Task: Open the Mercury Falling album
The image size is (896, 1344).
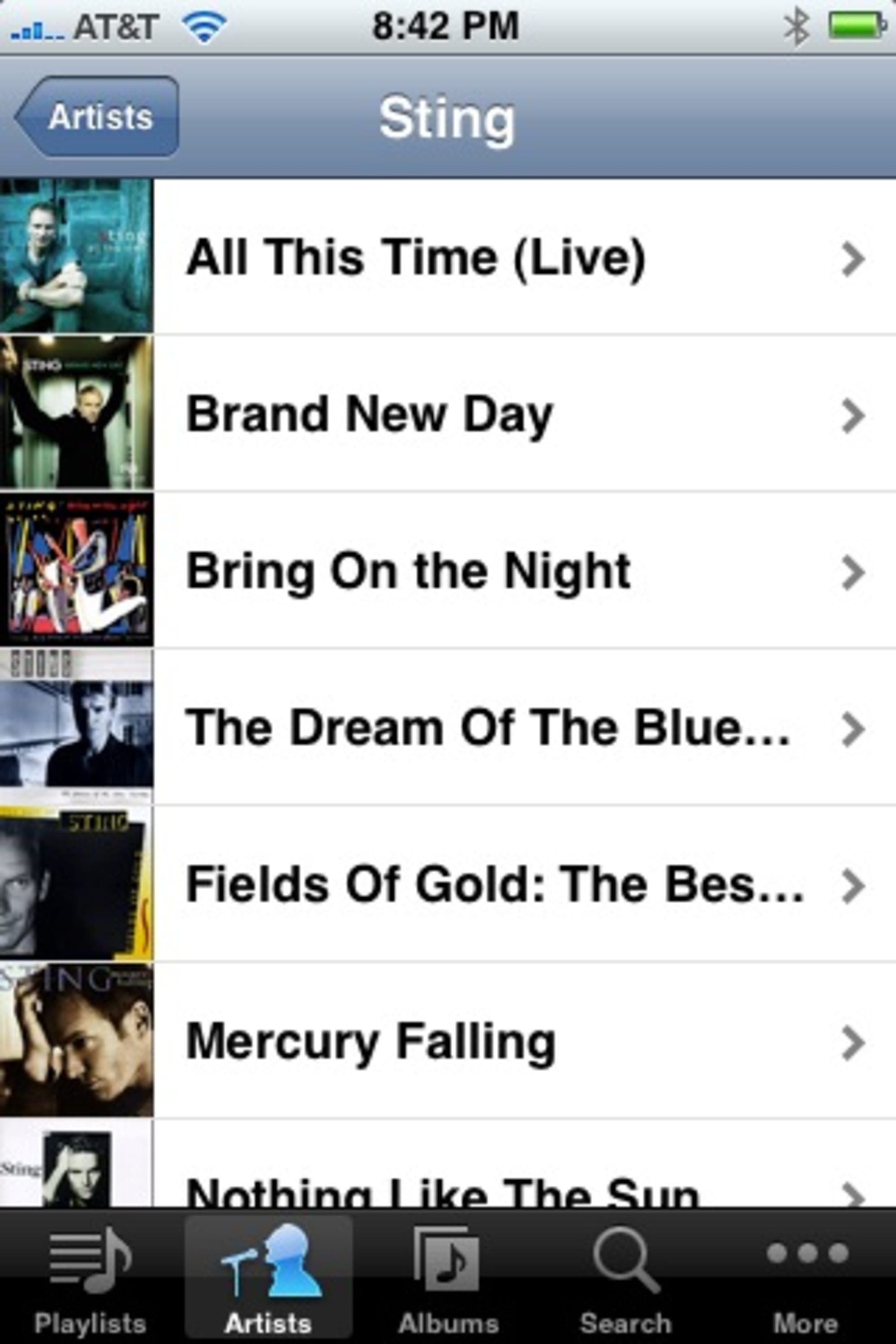Action: click(x=370, y=1042)
